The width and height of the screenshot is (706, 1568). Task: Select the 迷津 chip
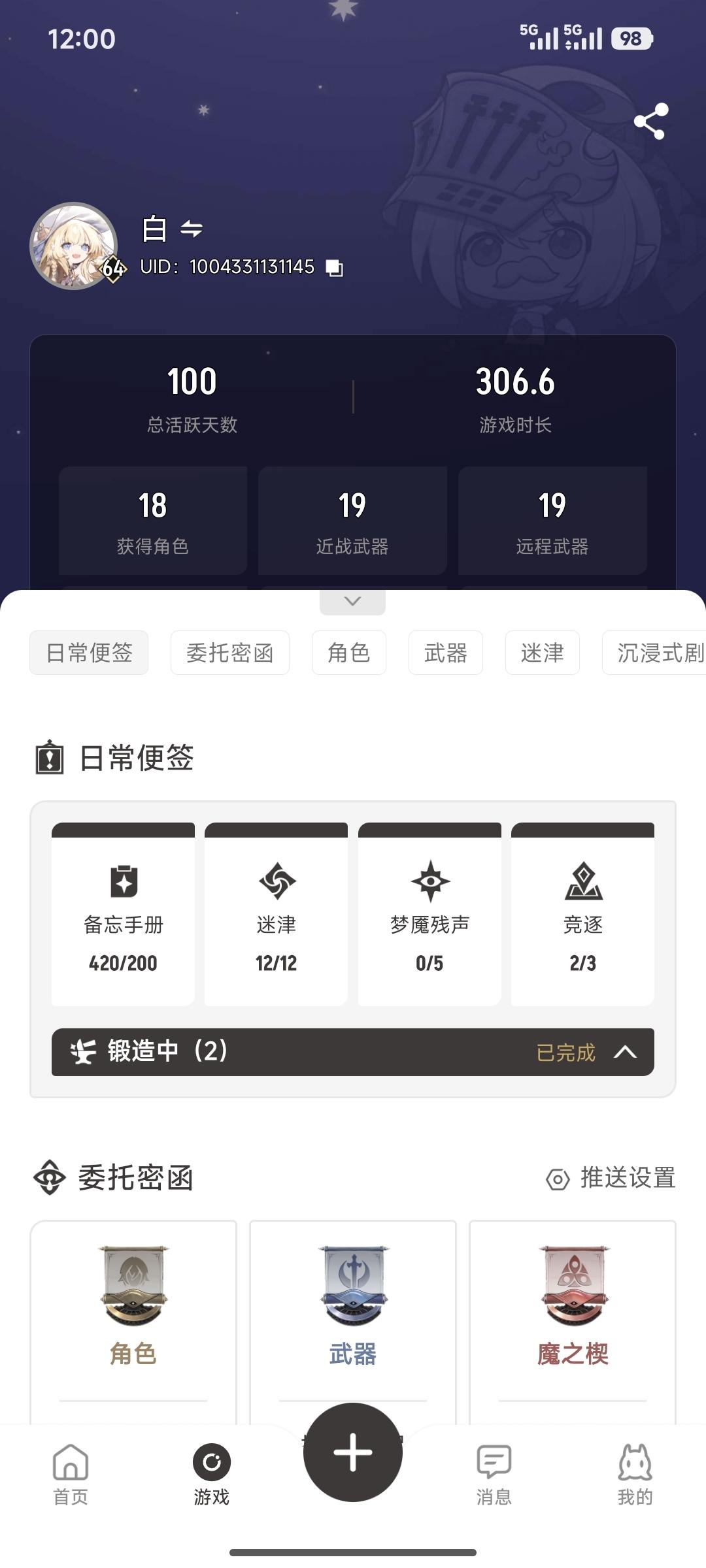click(x=542, y=653)
